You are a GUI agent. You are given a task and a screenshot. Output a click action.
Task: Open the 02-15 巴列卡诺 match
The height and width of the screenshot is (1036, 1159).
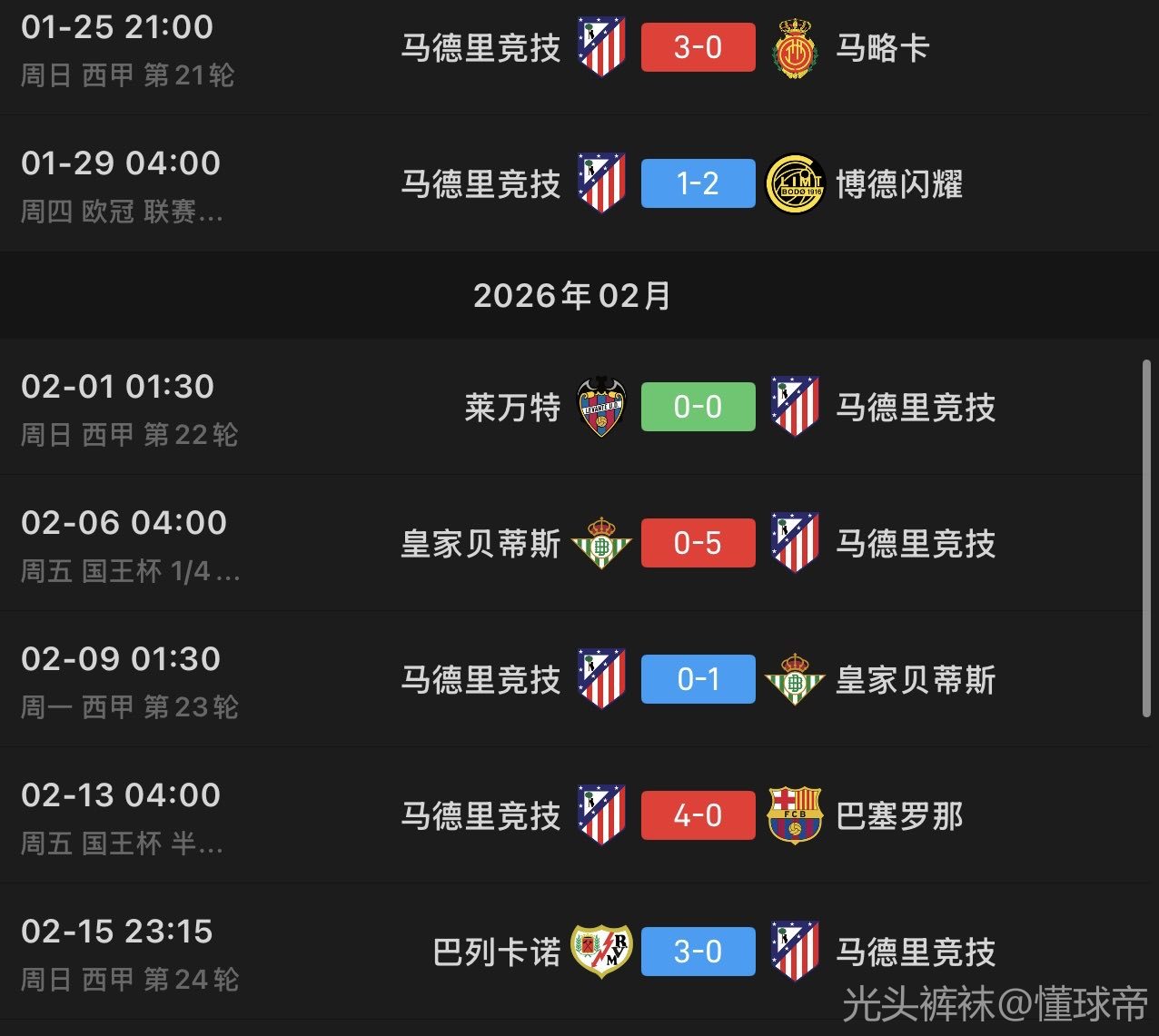pos(697,952)
